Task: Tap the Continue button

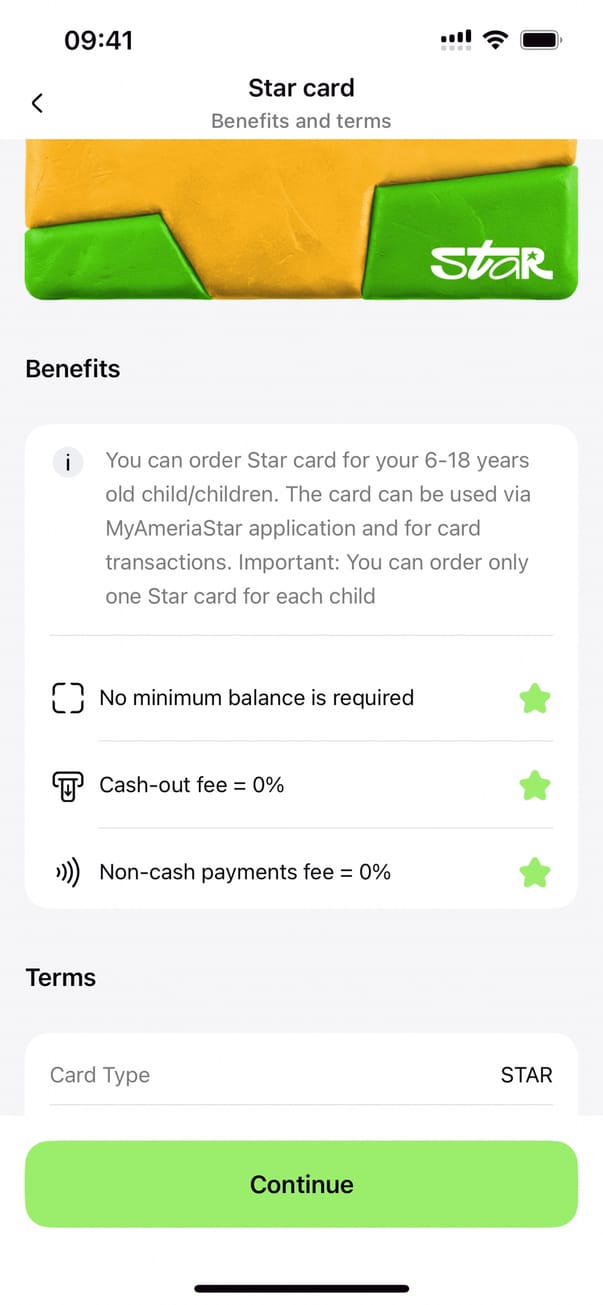Action: [301, 1184]
